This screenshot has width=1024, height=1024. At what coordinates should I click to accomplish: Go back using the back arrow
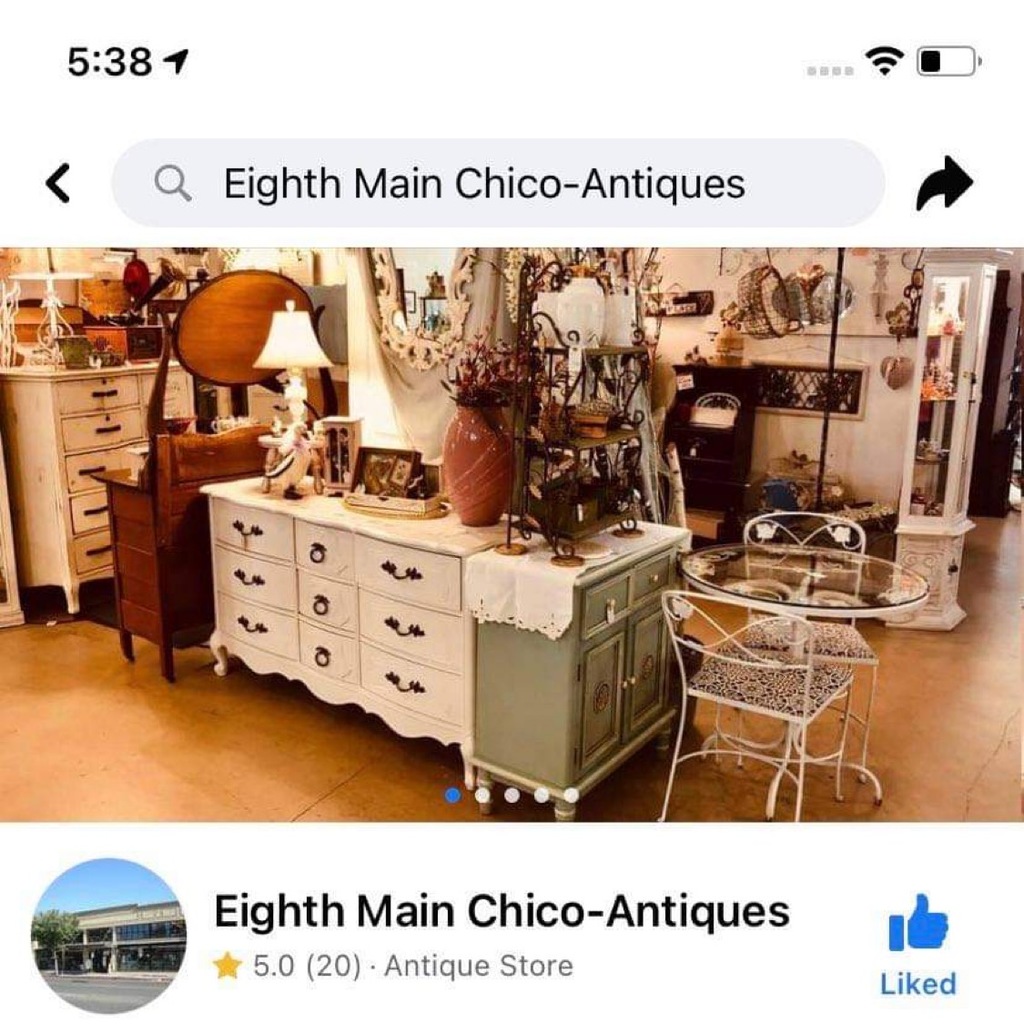tap(58, 183)
